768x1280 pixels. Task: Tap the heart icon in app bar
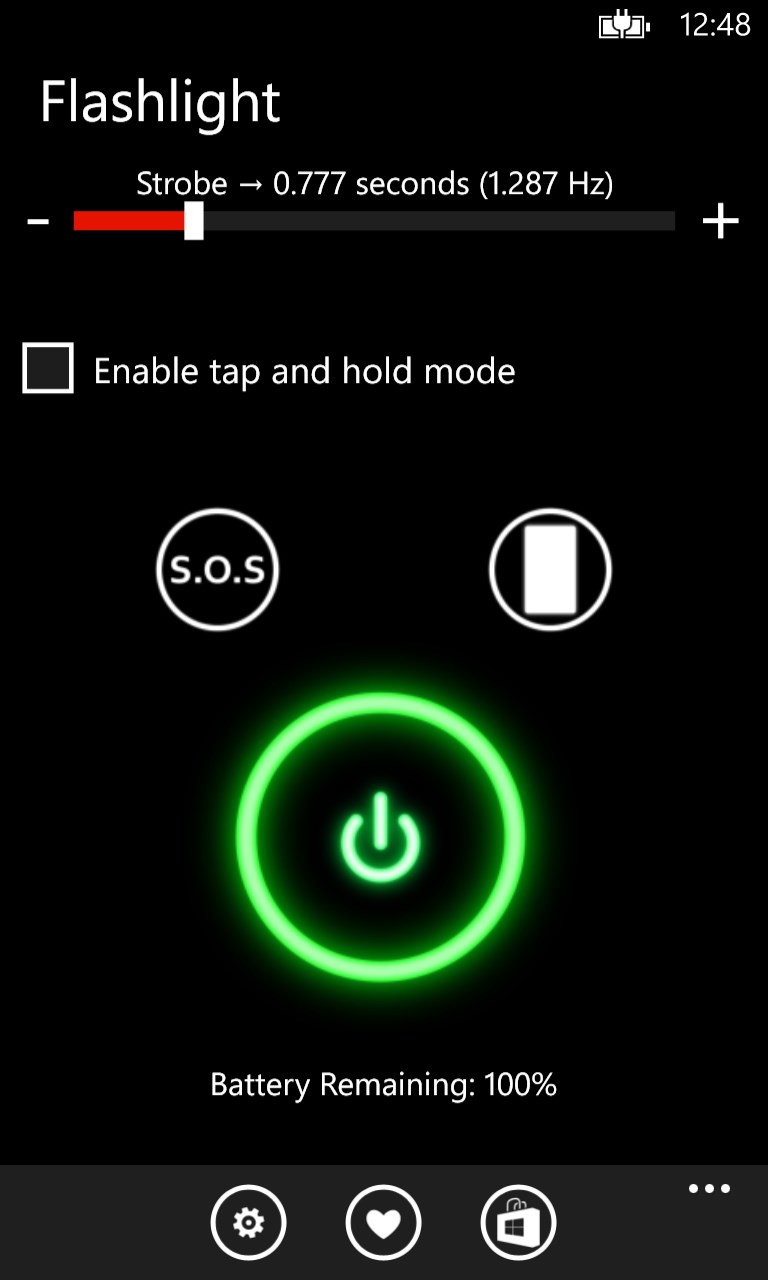[x=383, y=1222]
